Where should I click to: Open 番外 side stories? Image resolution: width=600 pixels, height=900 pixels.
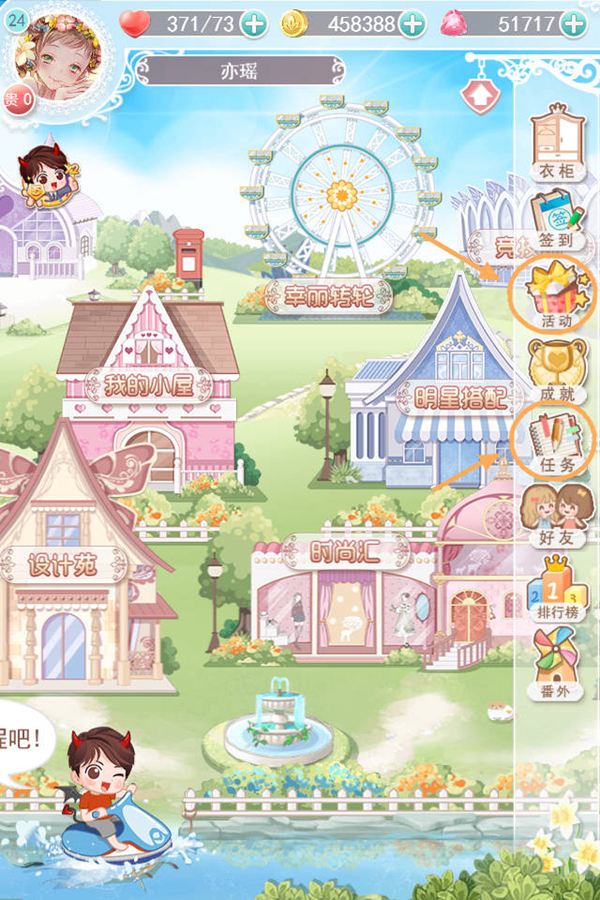(x=557, y=664)
